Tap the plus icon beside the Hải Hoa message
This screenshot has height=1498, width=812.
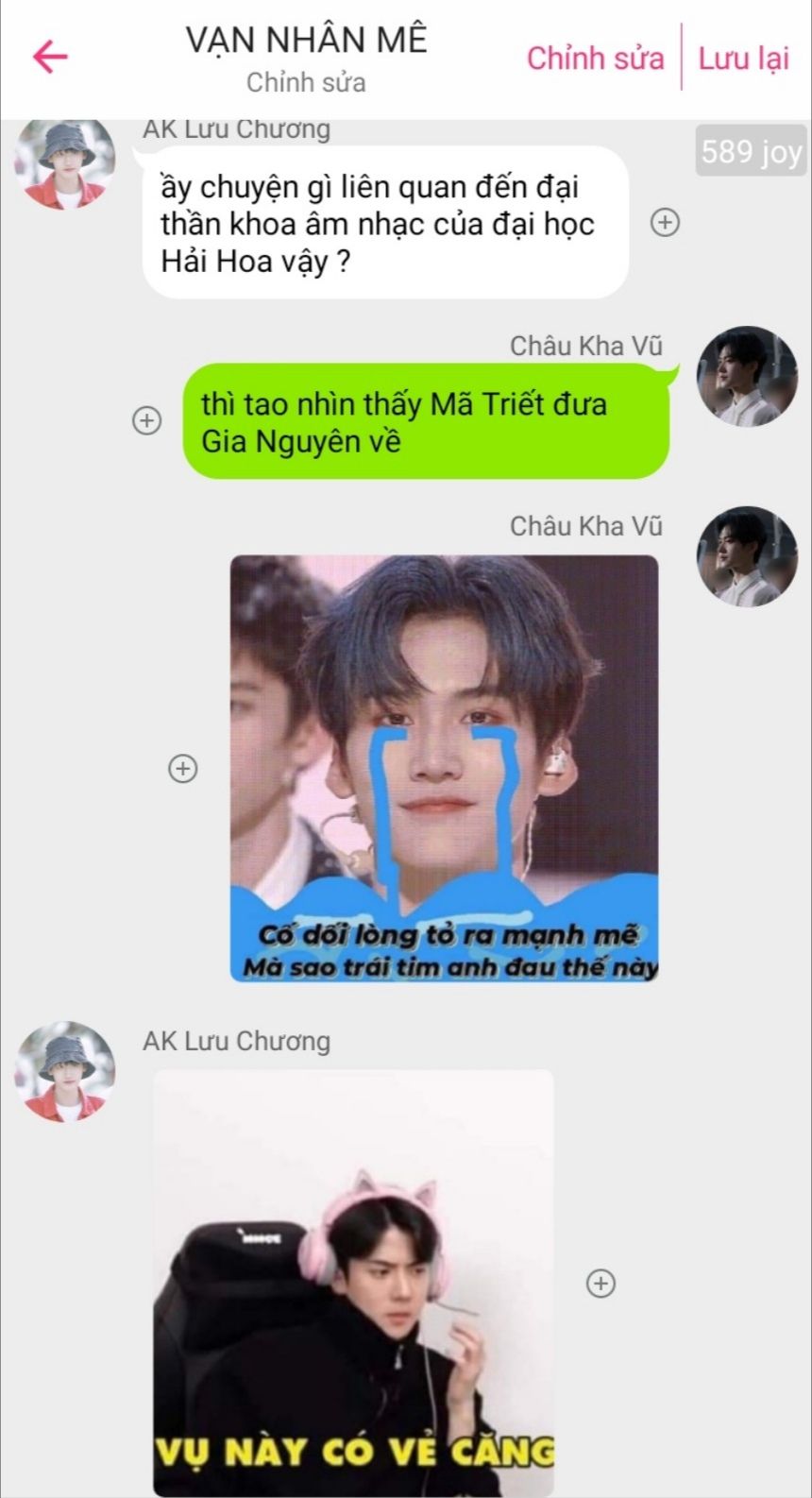point(666,222)
